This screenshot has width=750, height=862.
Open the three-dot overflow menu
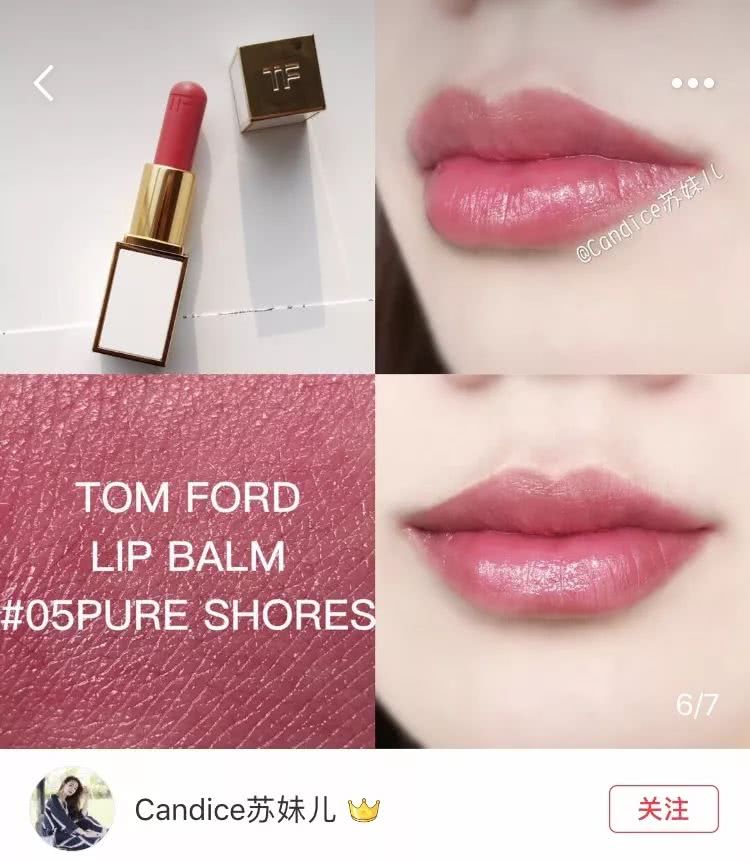pyautogui.click(x=692, y=83)
